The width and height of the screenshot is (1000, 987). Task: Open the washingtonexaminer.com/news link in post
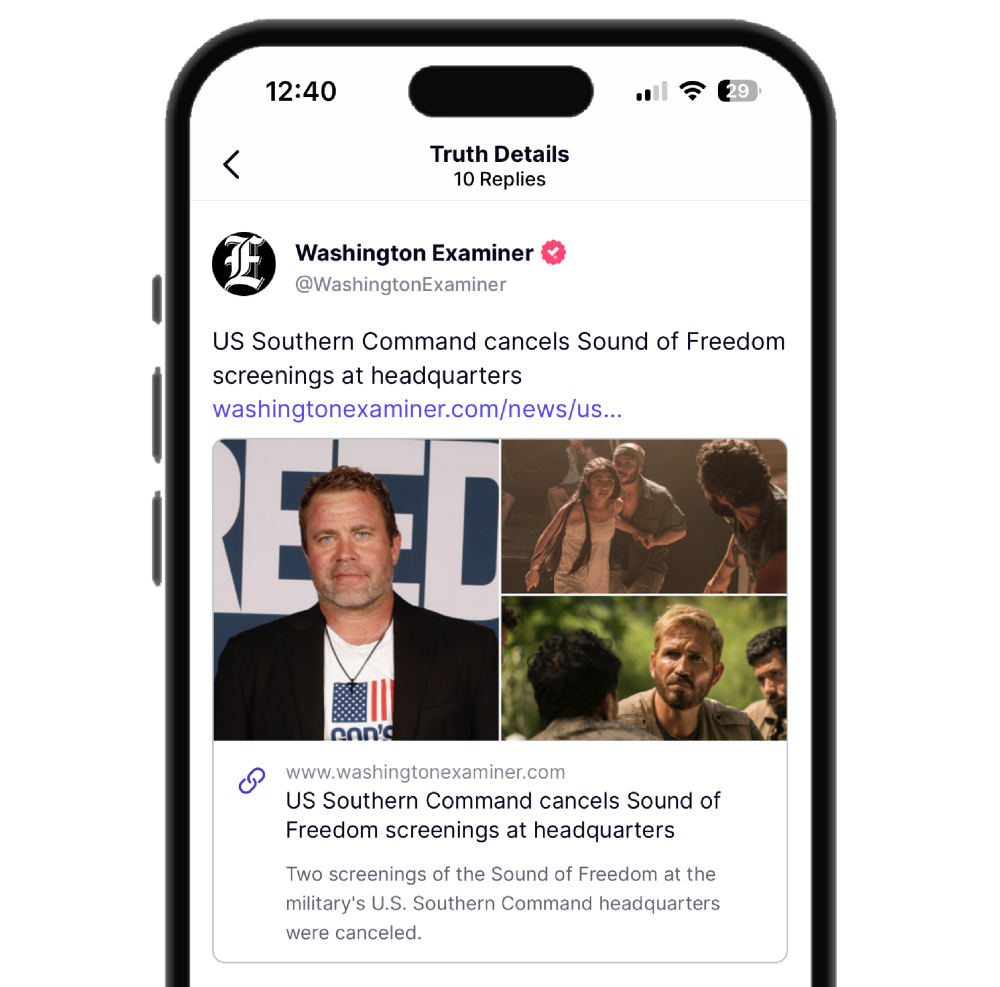pyautogui.click(x=417, y=409)
